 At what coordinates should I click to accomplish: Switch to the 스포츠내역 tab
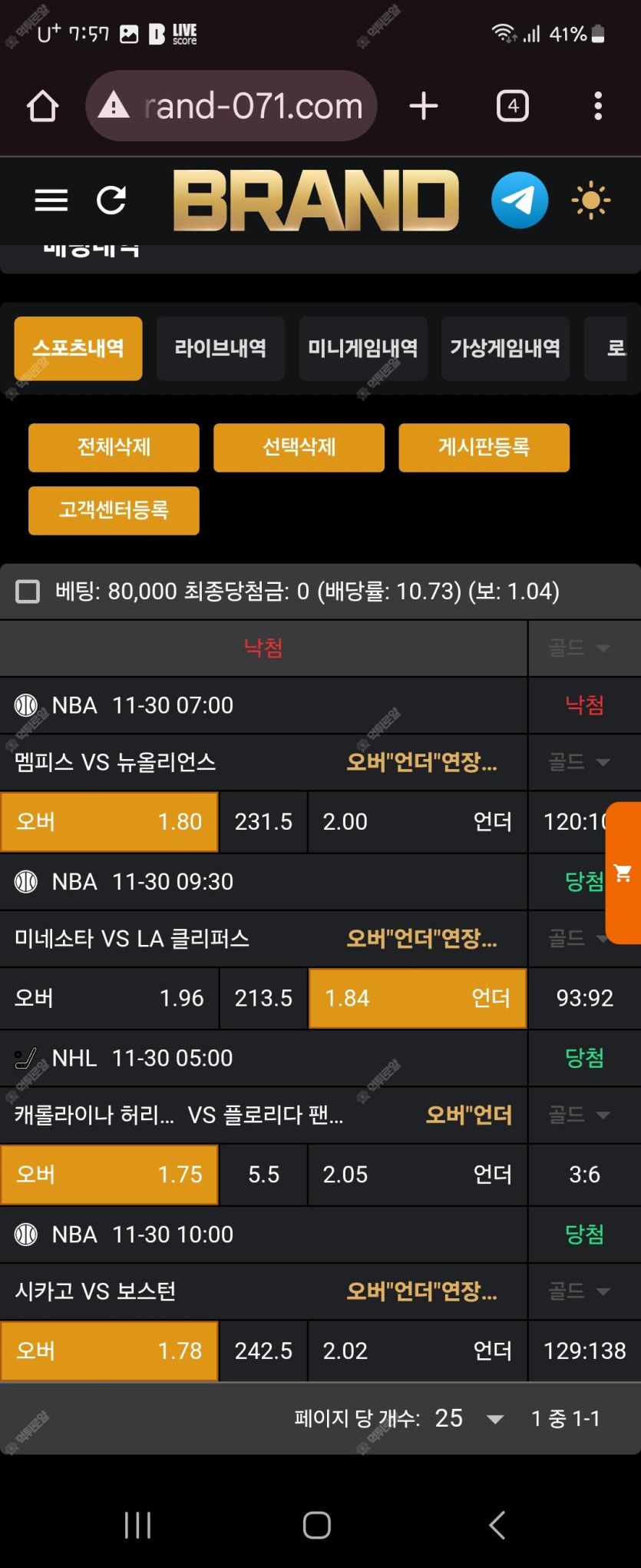pos(78,348)
